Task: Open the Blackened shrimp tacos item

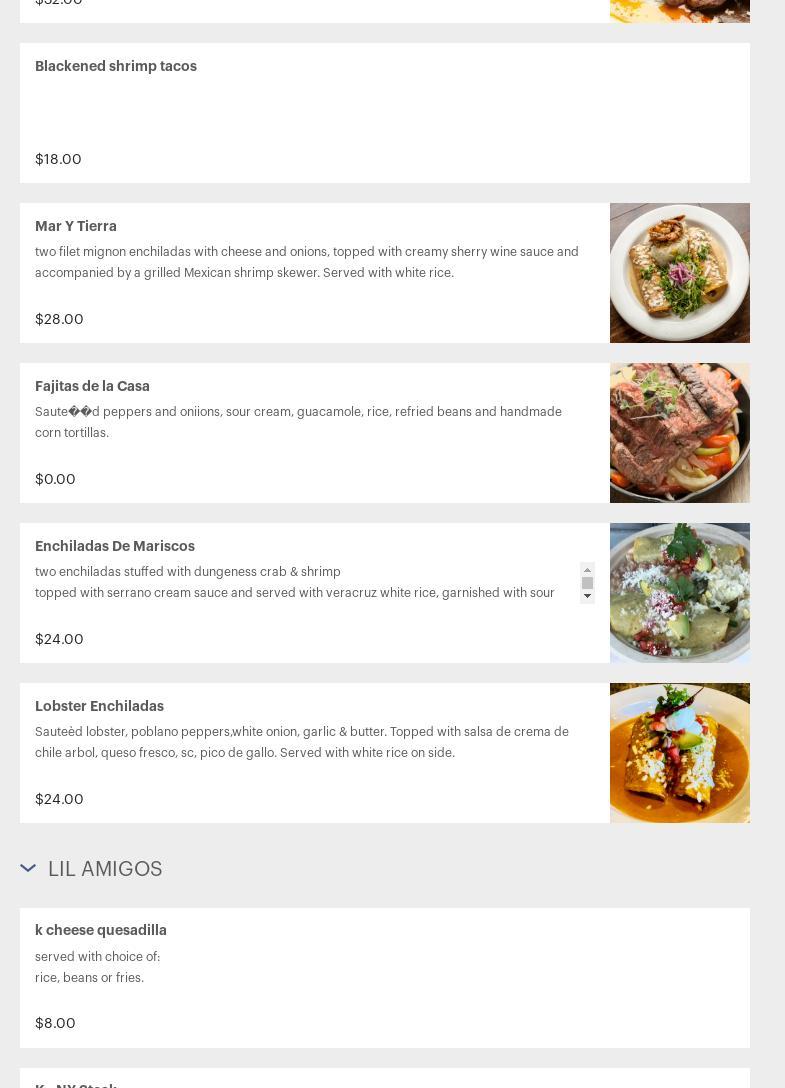Action: coord(116,67)
